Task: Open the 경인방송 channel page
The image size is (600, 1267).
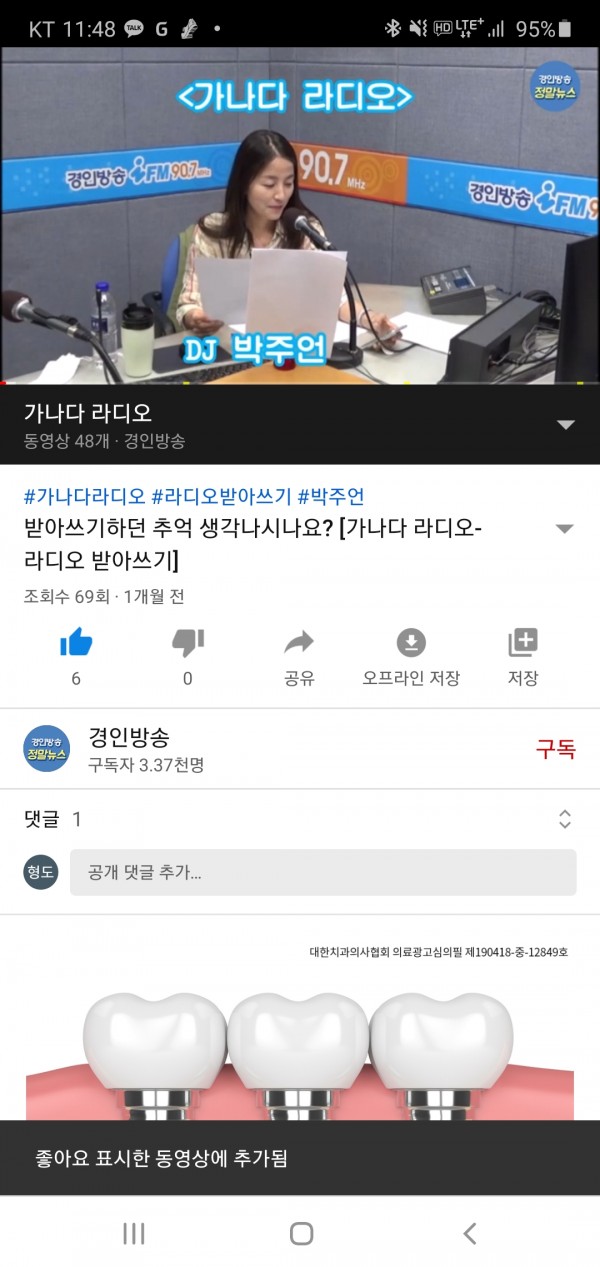Action: 130,749
